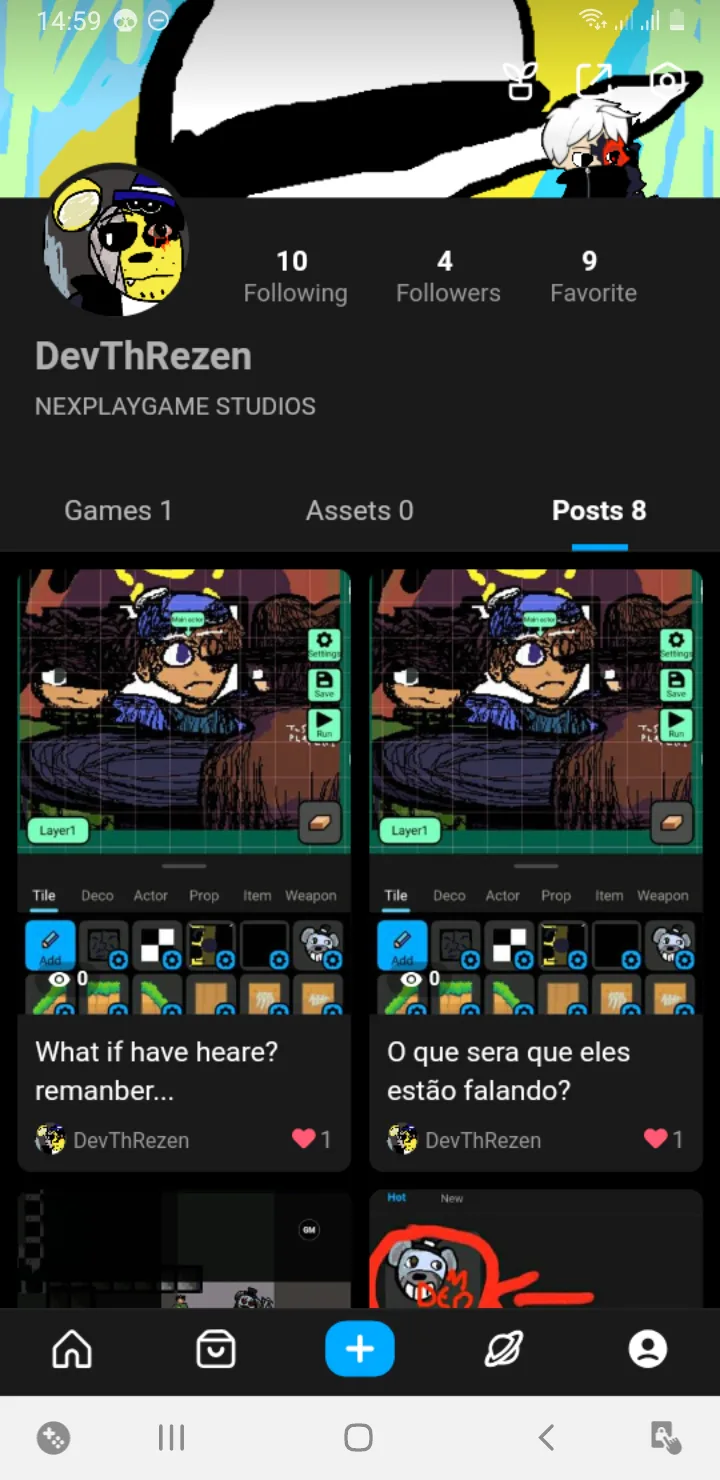Toggle the heart on 'O que sera que eles estão falando?'

point(655,1139)
